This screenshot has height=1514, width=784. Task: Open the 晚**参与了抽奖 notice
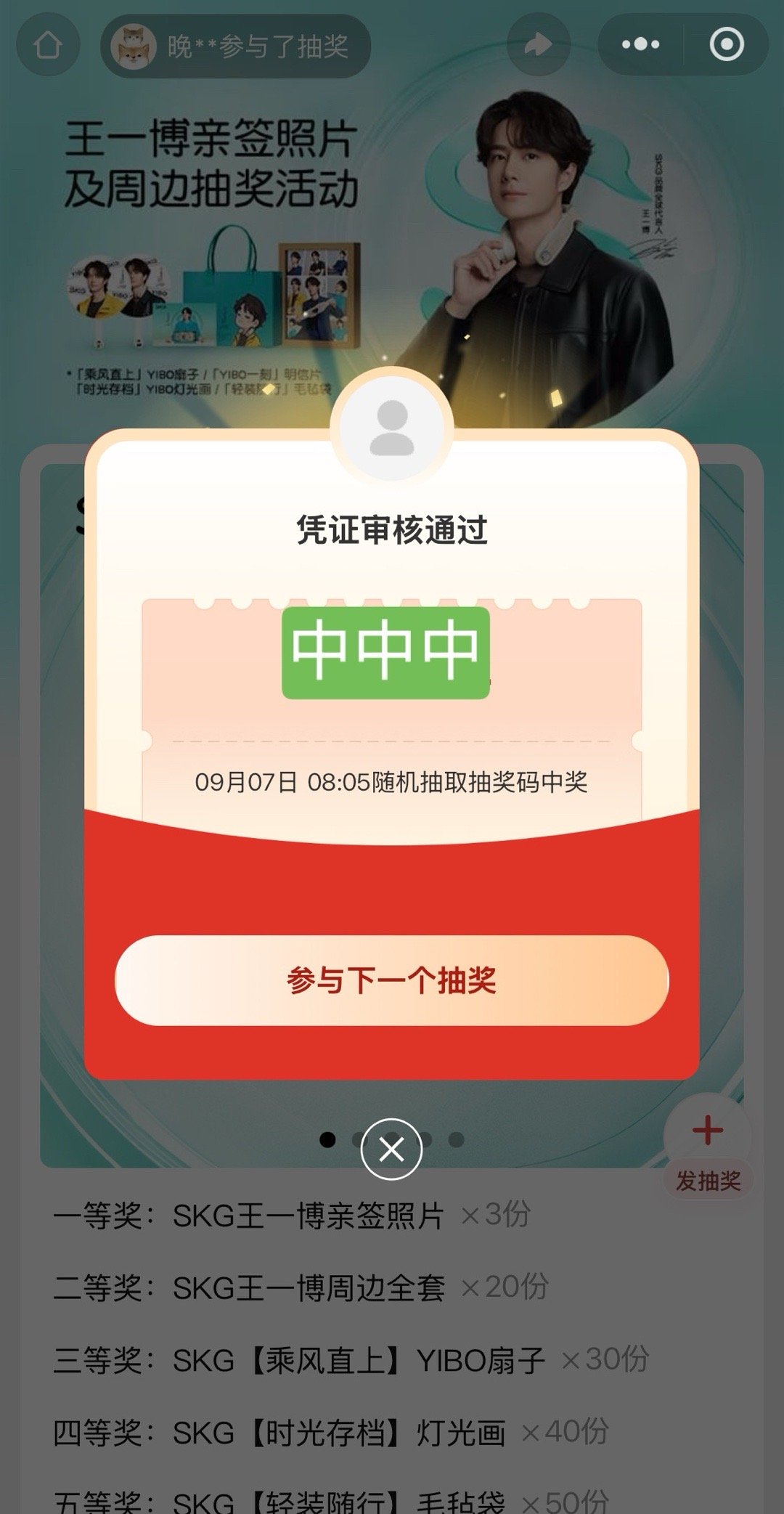point(236,46)
